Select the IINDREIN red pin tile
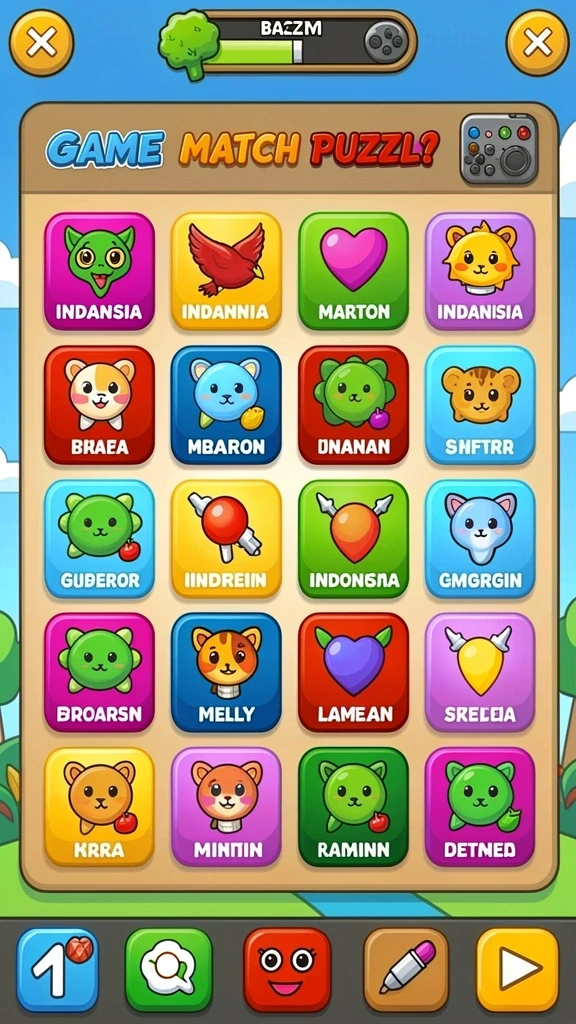The height and width of the screenshot is (1024, 576). [227, 539]
